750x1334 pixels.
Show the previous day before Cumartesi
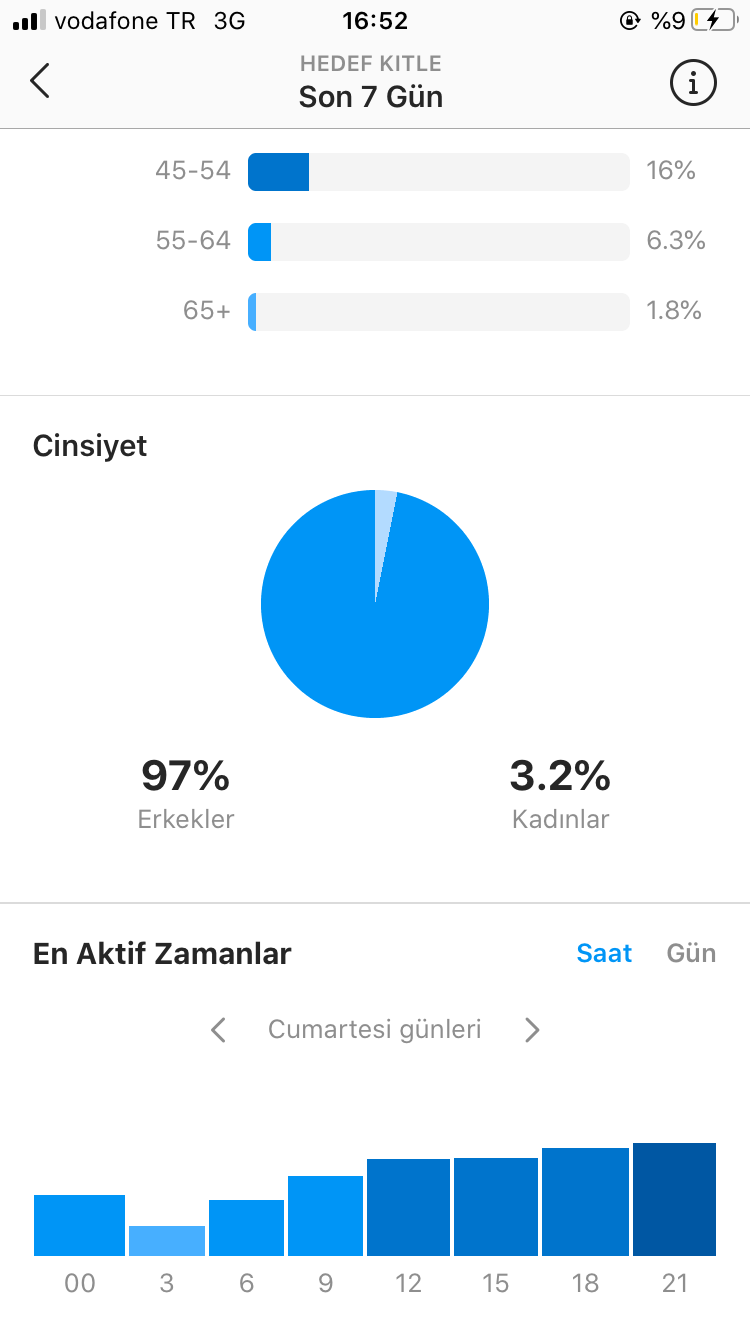(x=219, y=1029)
